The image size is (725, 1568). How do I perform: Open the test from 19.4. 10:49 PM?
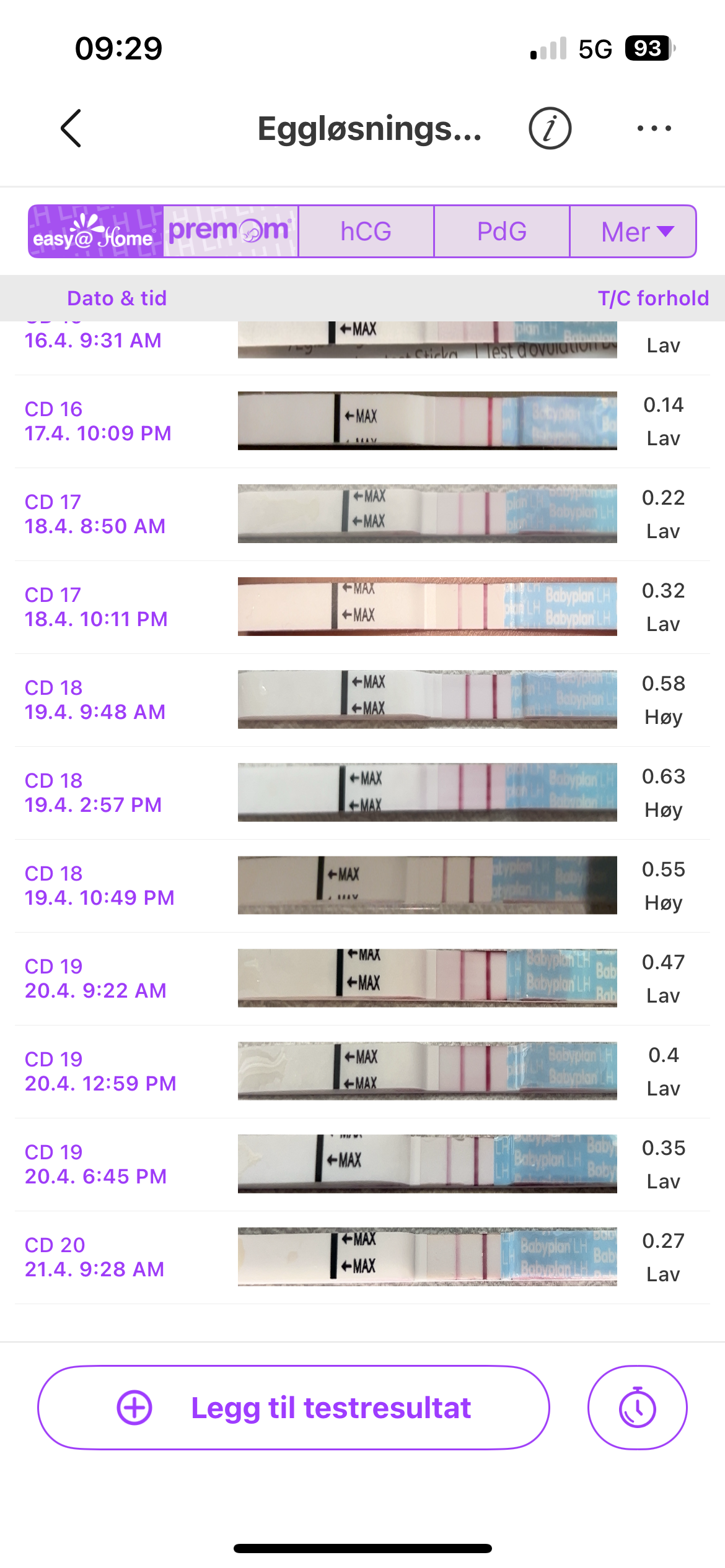tap(362, 886)
